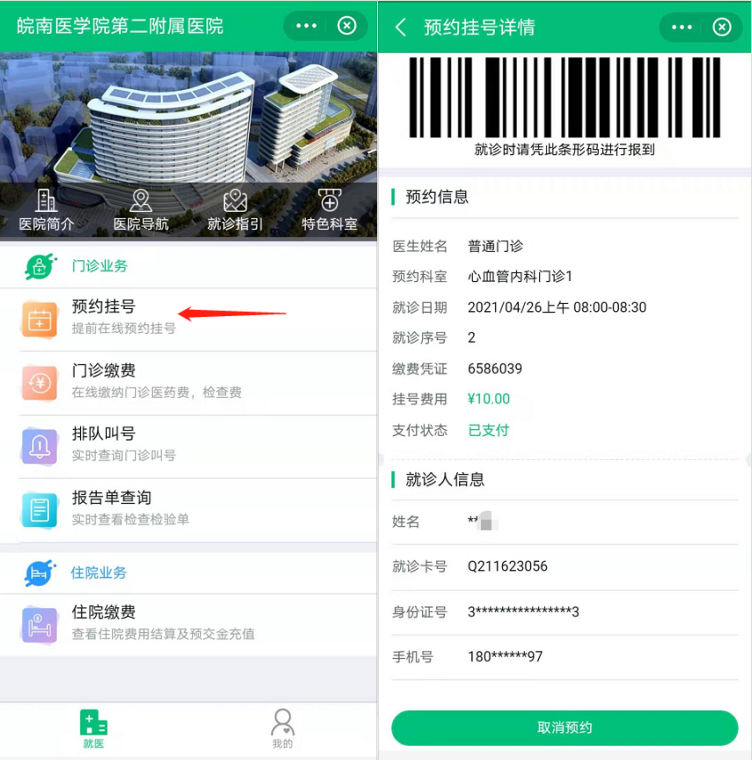752x760 pixels.
Task: Open 医院导航 hospital navigation
Action: [141, 211]
